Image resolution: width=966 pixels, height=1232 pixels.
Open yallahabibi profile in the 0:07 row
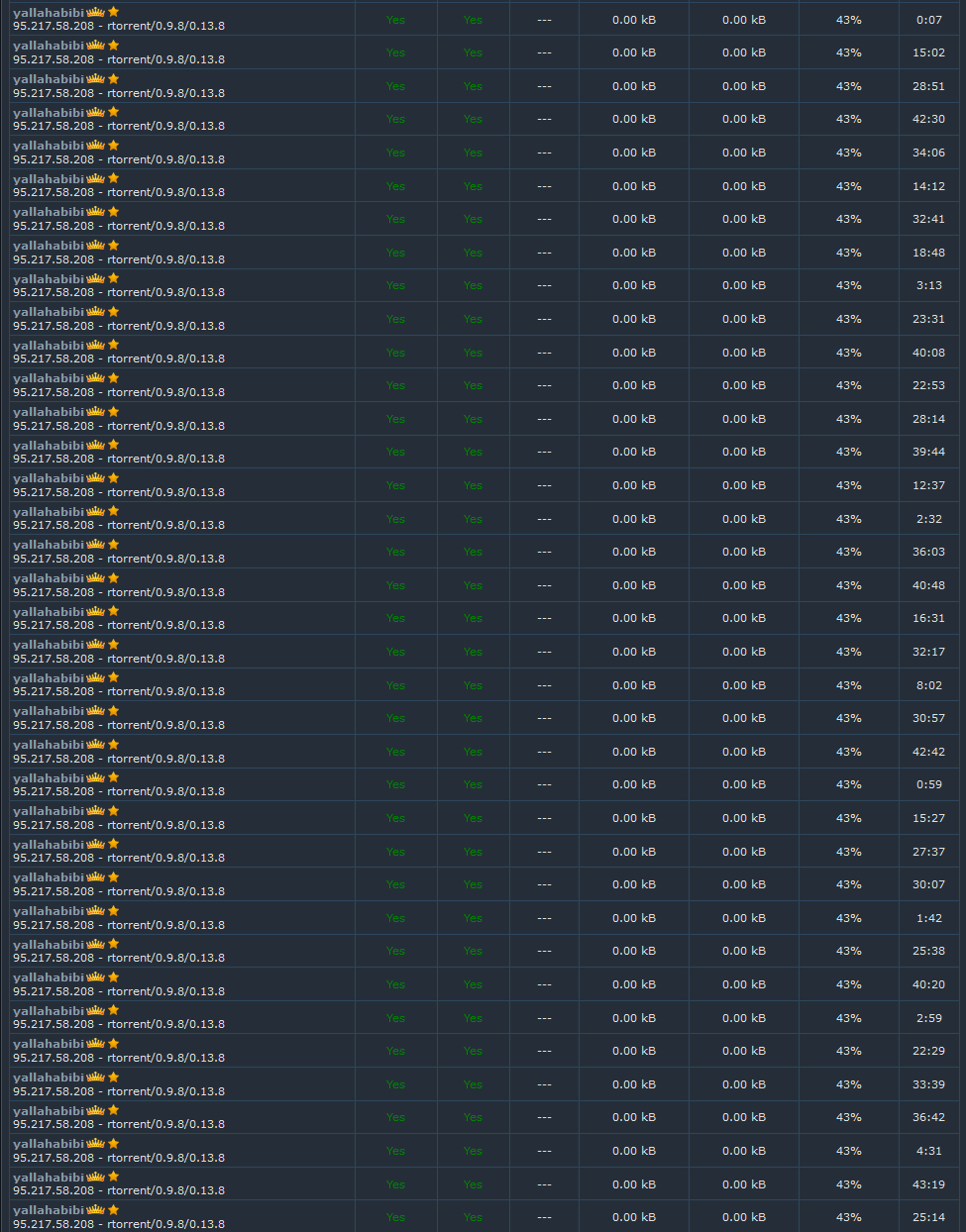[49, 13]
